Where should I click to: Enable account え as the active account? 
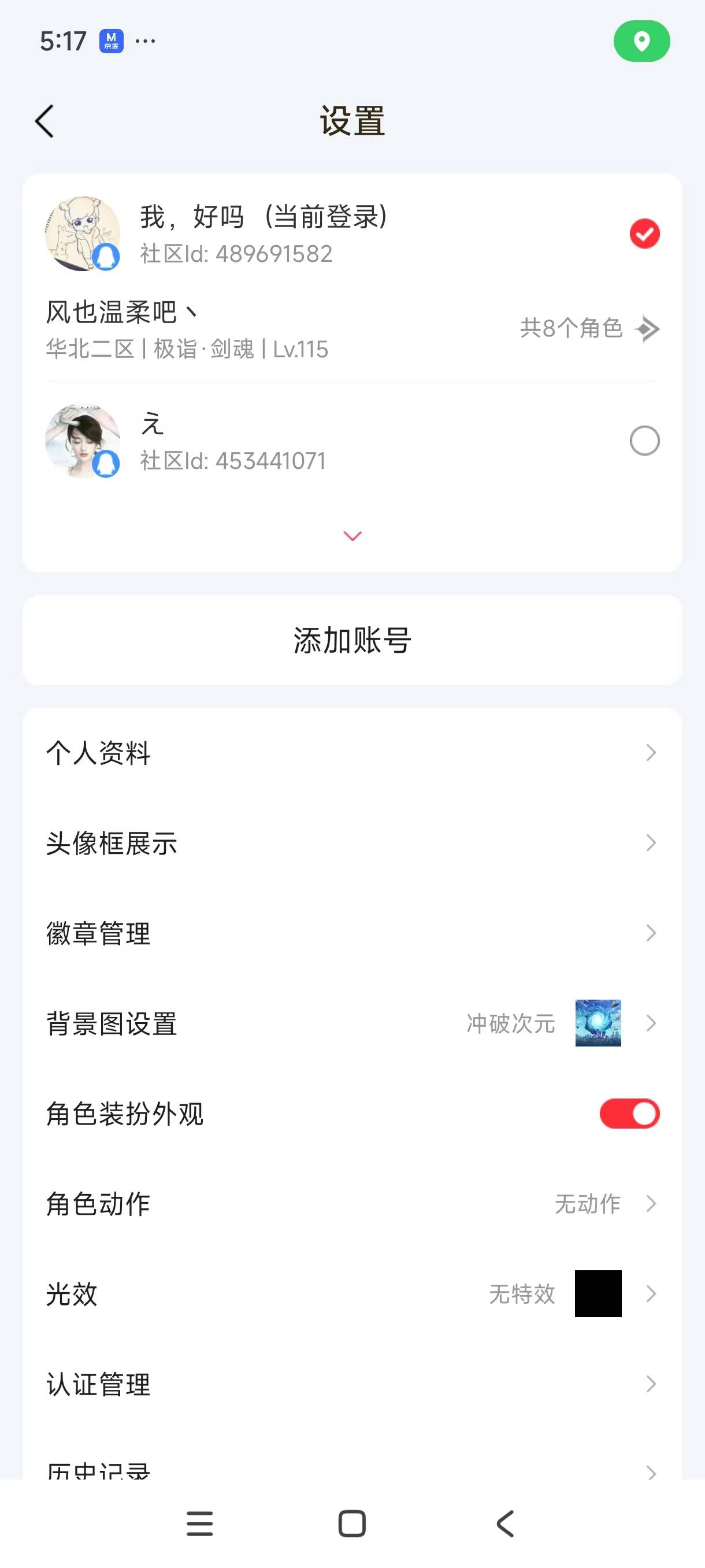pos(645,441)
